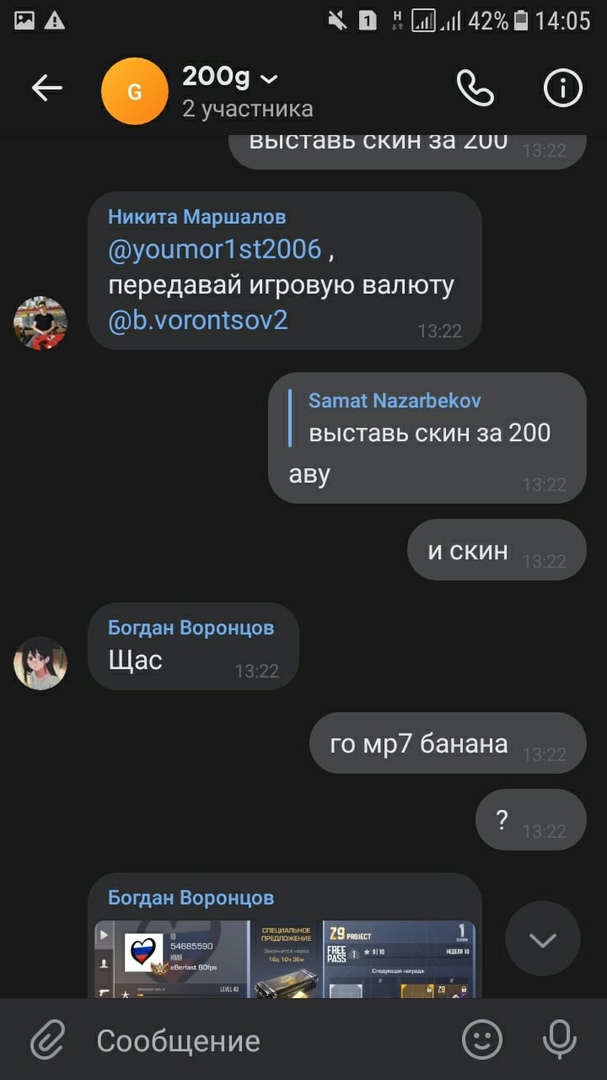Screen dimensions: 607x1080
Task: Open Богдан Воронцов's avatar next to "Щас"
Action: [x=40, y=663]
